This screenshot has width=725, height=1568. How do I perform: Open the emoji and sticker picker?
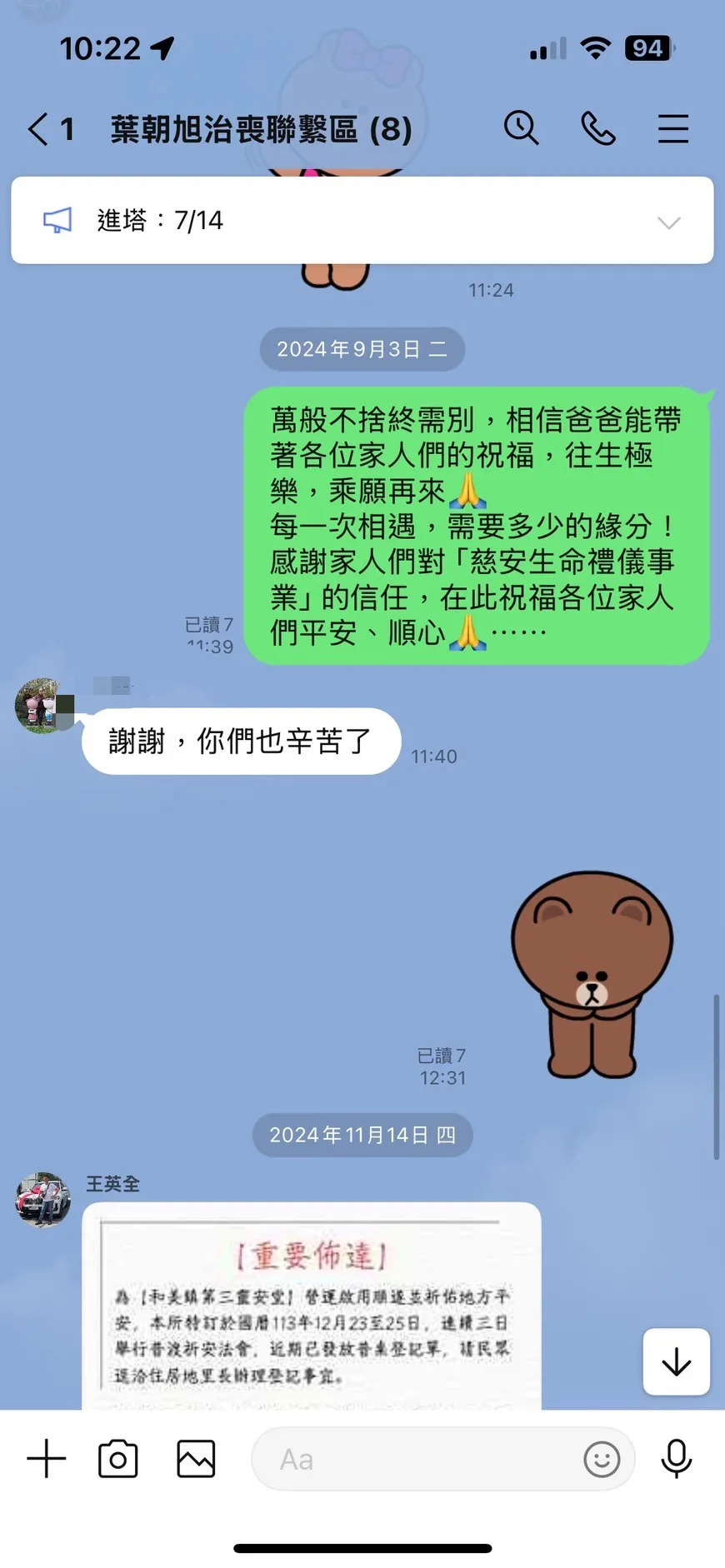(x=602, y=1459)
